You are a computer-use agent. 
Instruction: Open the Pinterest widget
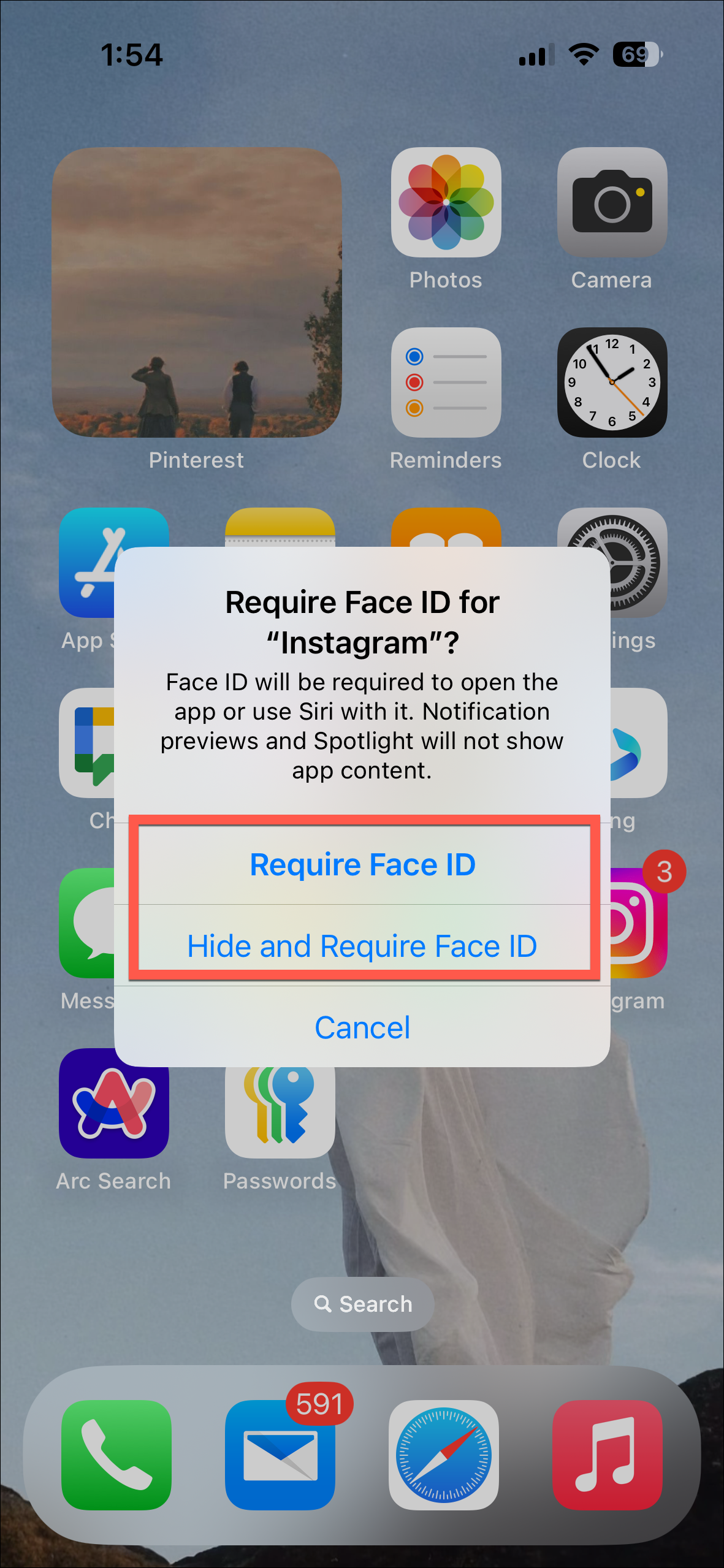click(197, 293)
